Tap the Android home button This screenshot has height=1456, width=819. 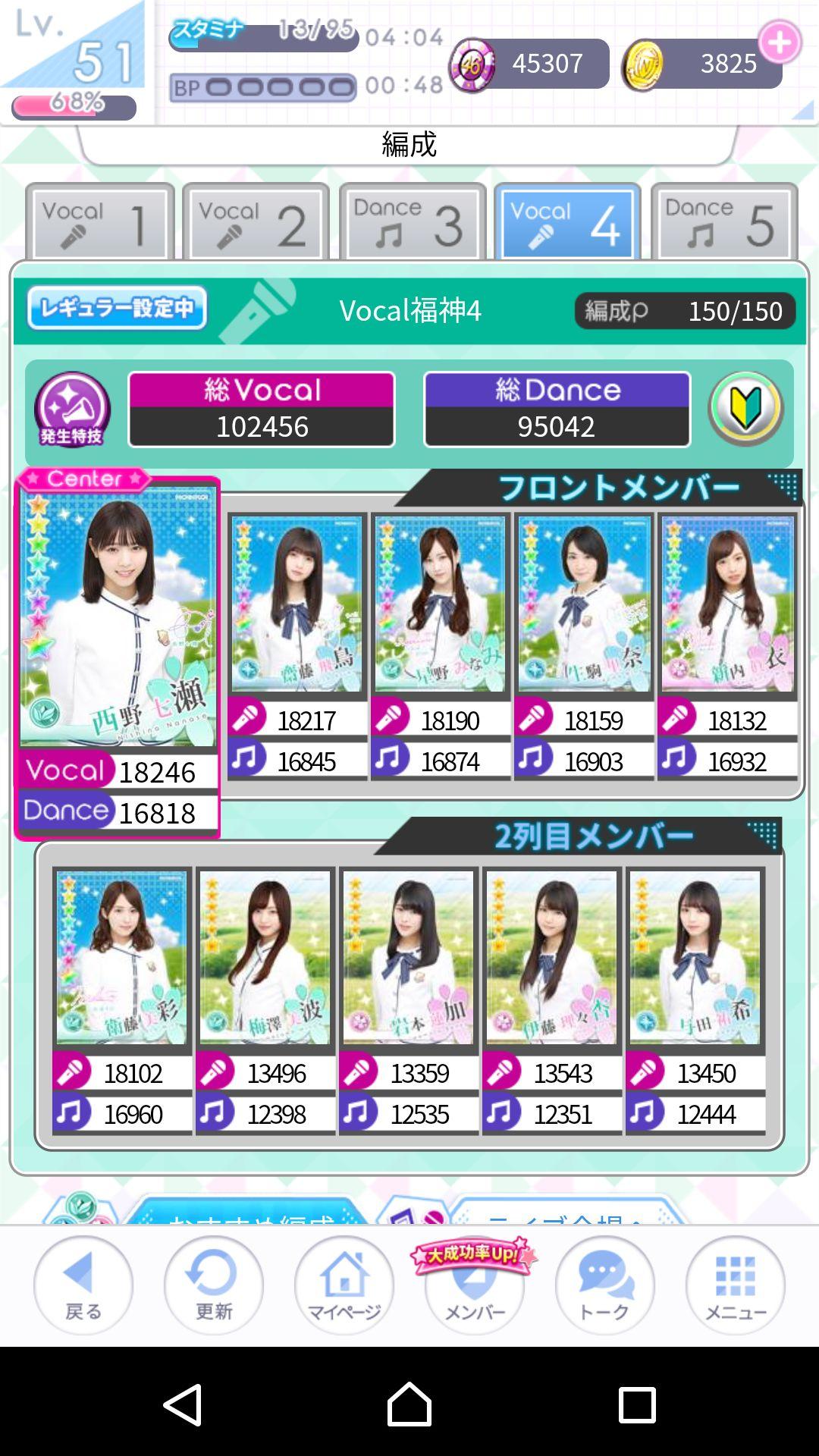point(409,1404)
